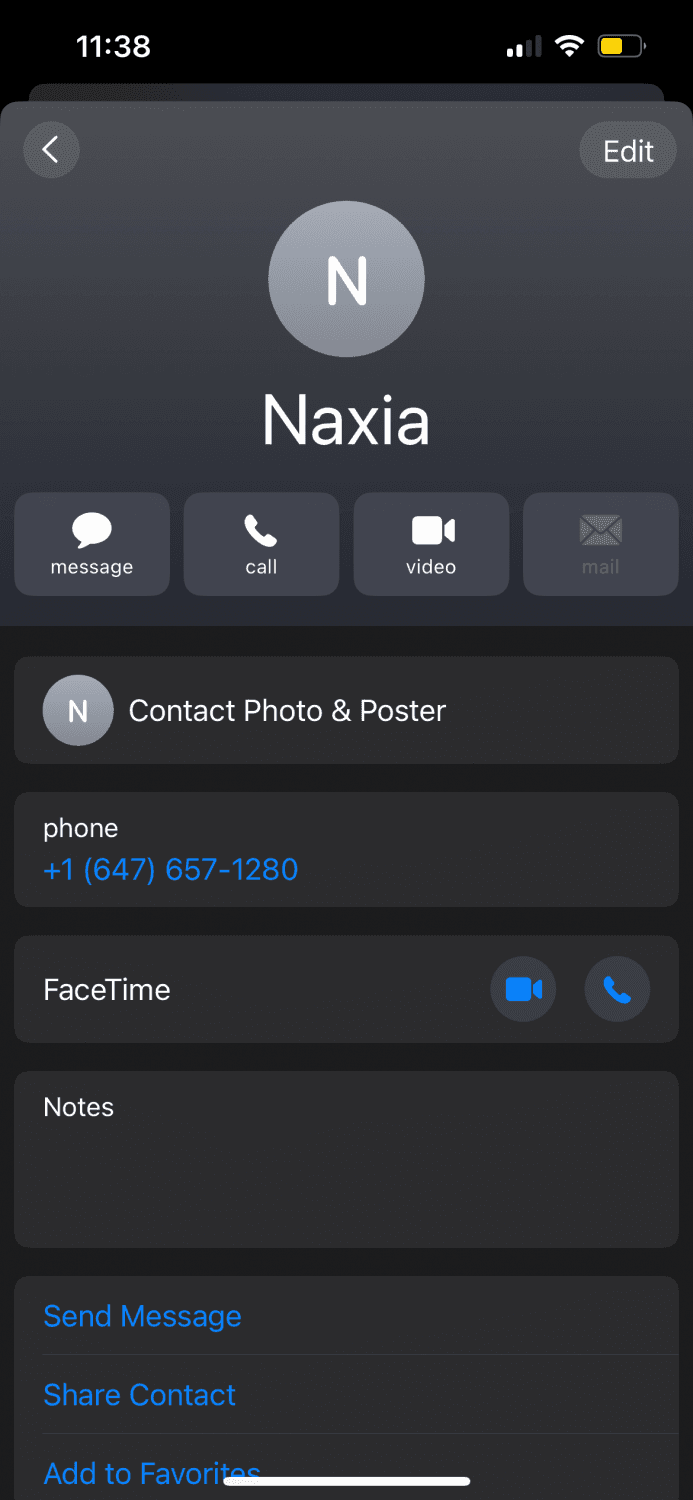Select Share Contact
Viewport: 693px width, 1500px height.
point(140,1395)
